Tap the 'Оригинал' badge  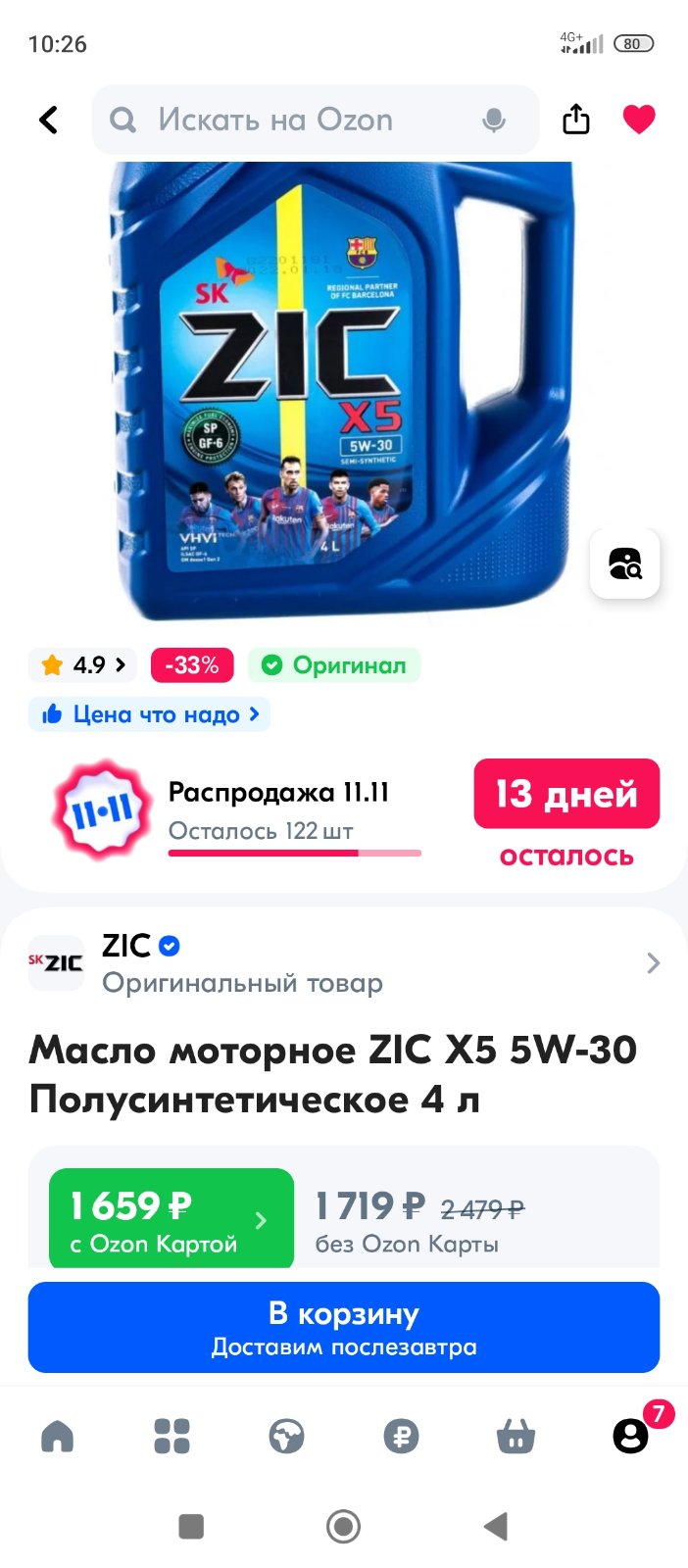point(334,665)
